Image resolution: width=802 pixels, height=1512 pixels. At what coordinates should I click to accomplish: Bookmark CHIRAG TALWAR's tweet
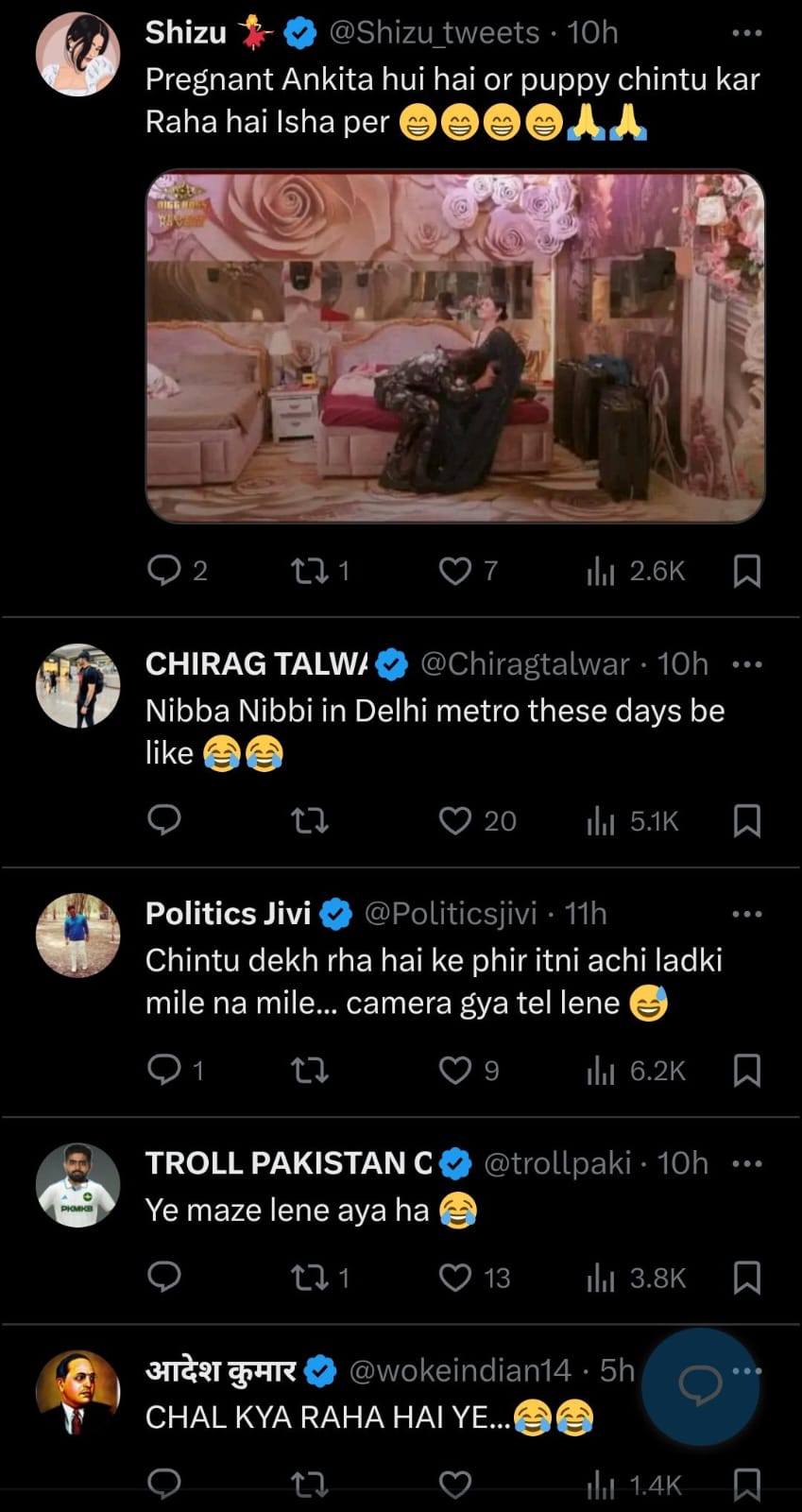[746, 820]
